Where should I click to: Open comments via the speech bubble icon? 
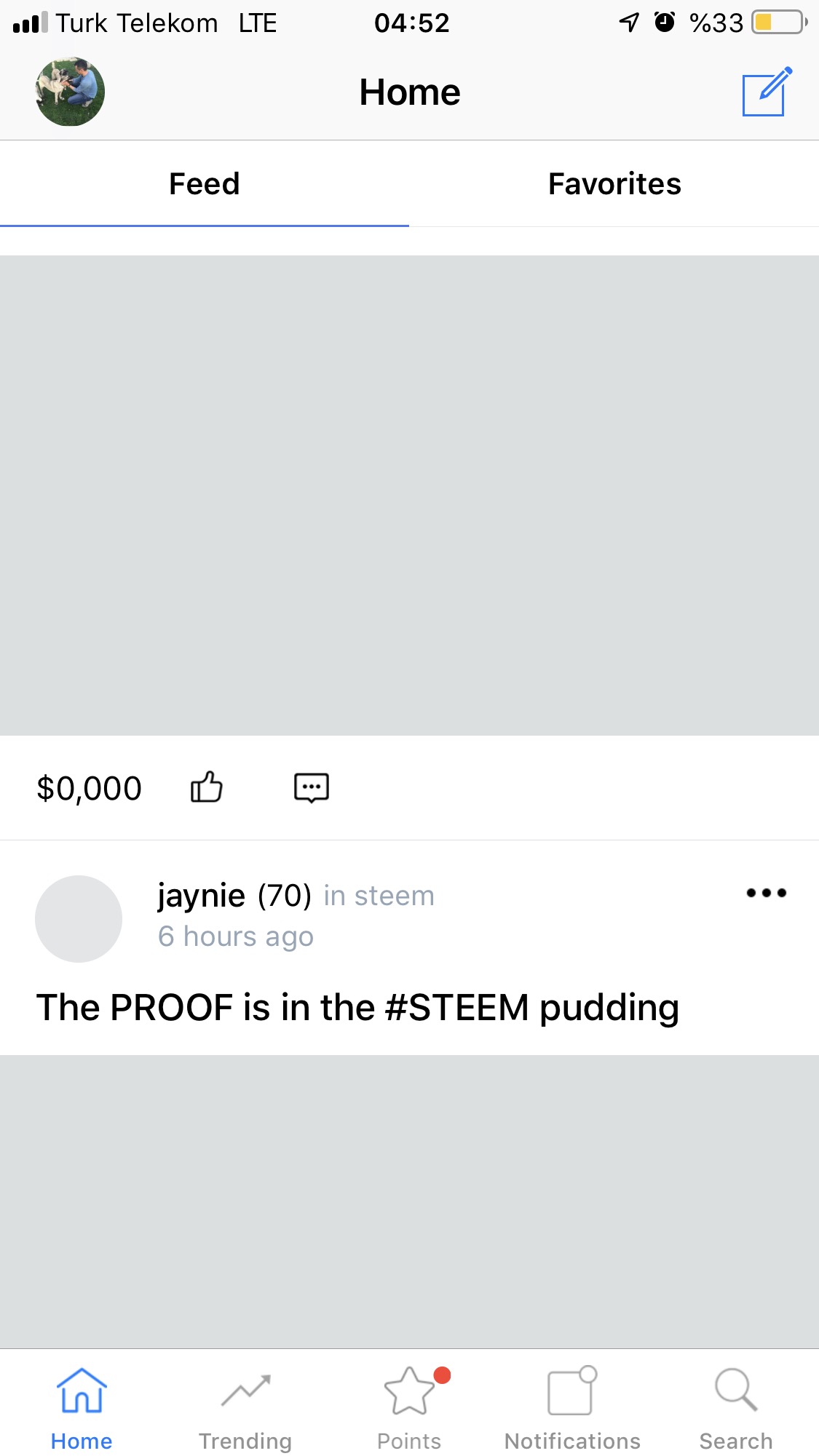point(312,787)
